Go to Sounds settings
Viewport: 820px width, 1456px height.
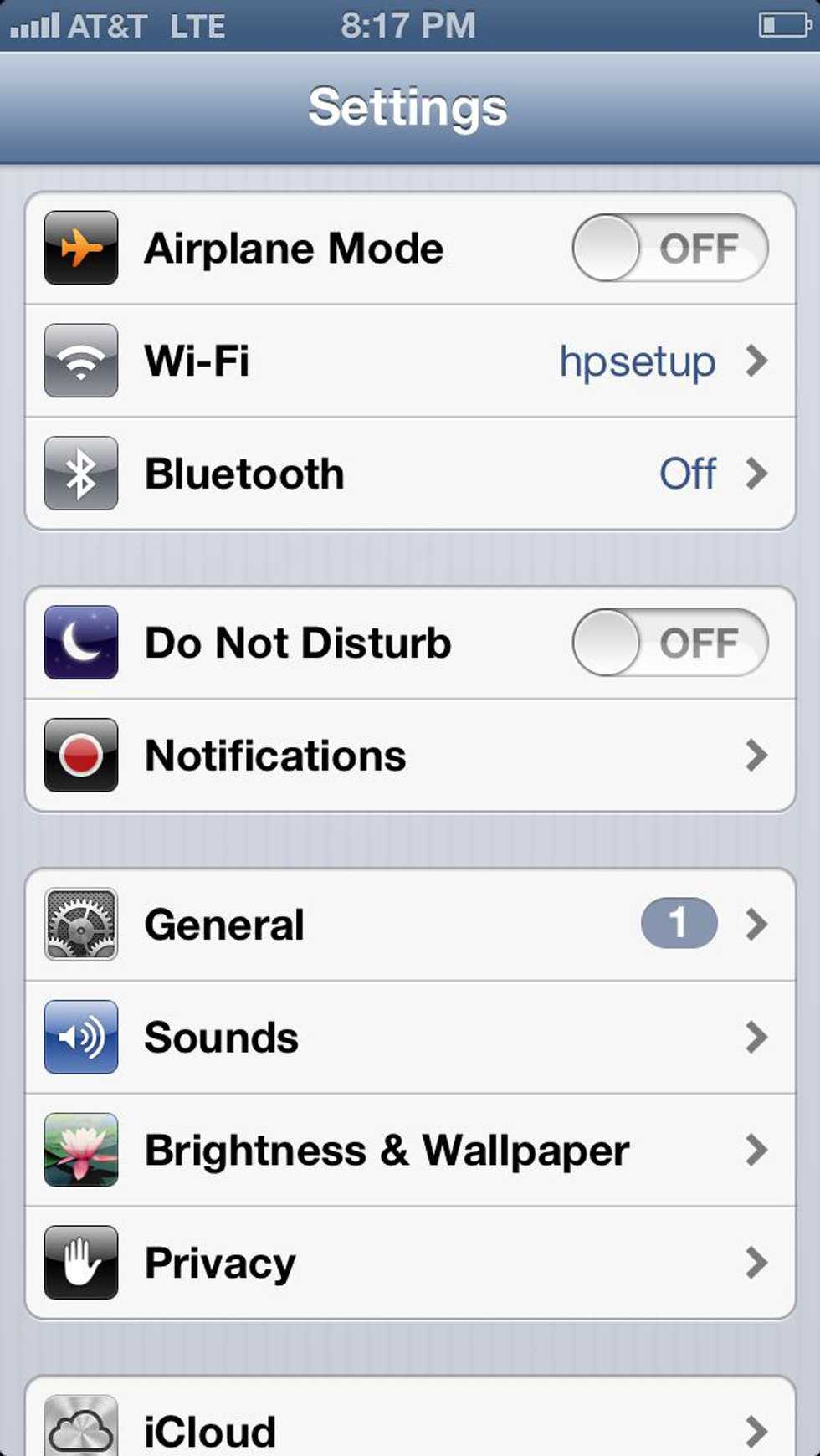(410, 1038)
